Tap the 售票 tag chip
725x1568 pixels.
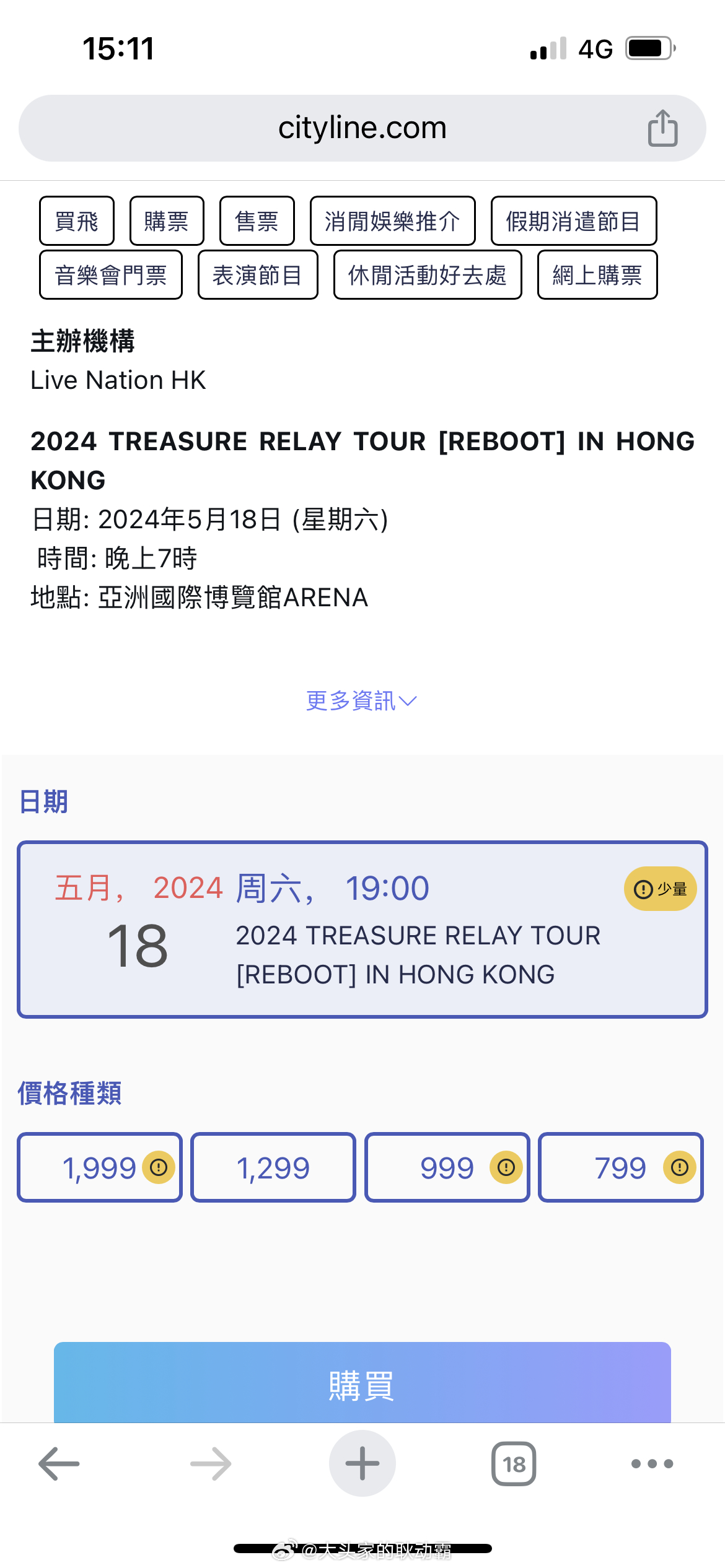pyautogui.click(x=257, y=221)
